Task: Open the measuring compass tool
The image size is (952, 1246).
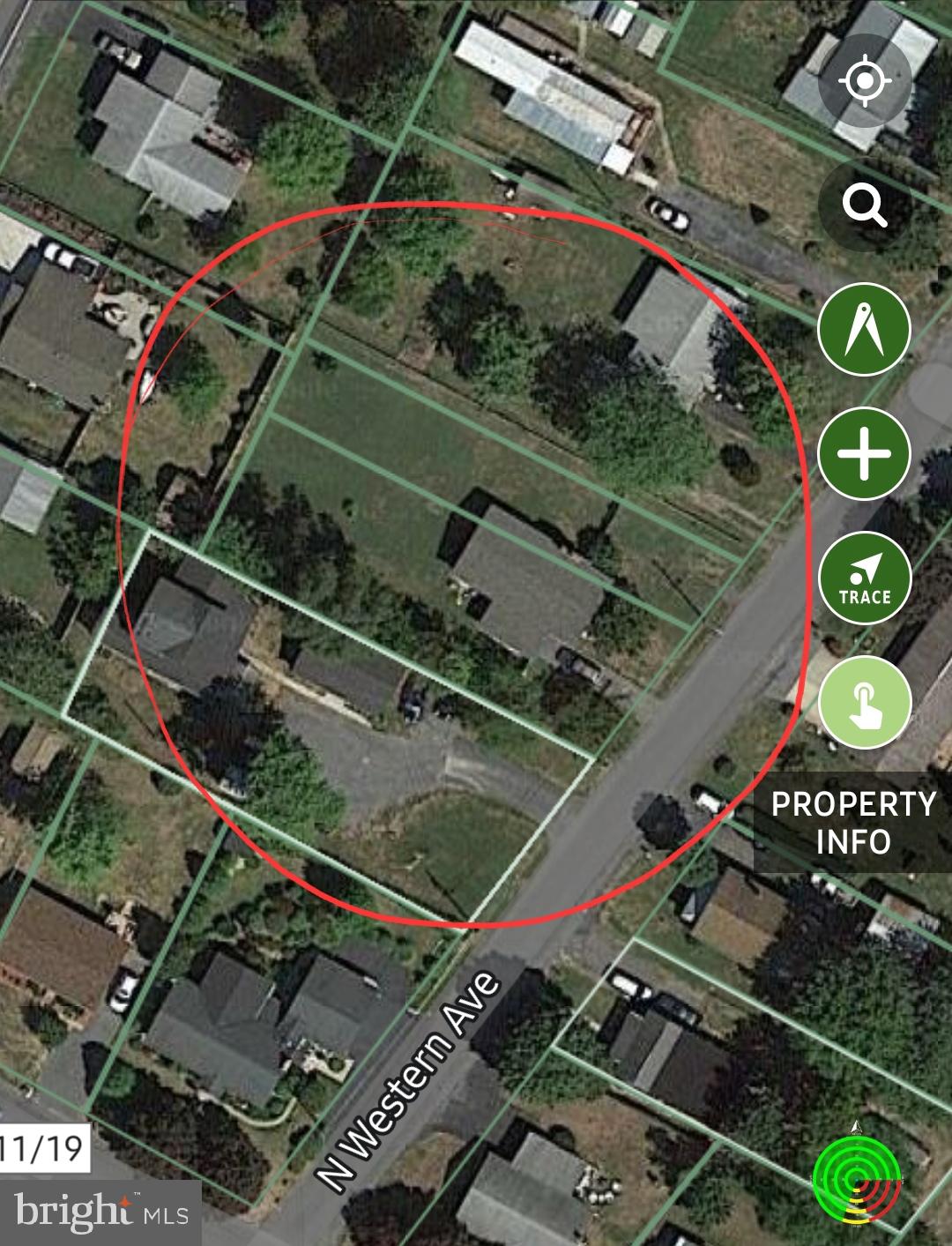Action: point(864,329)
